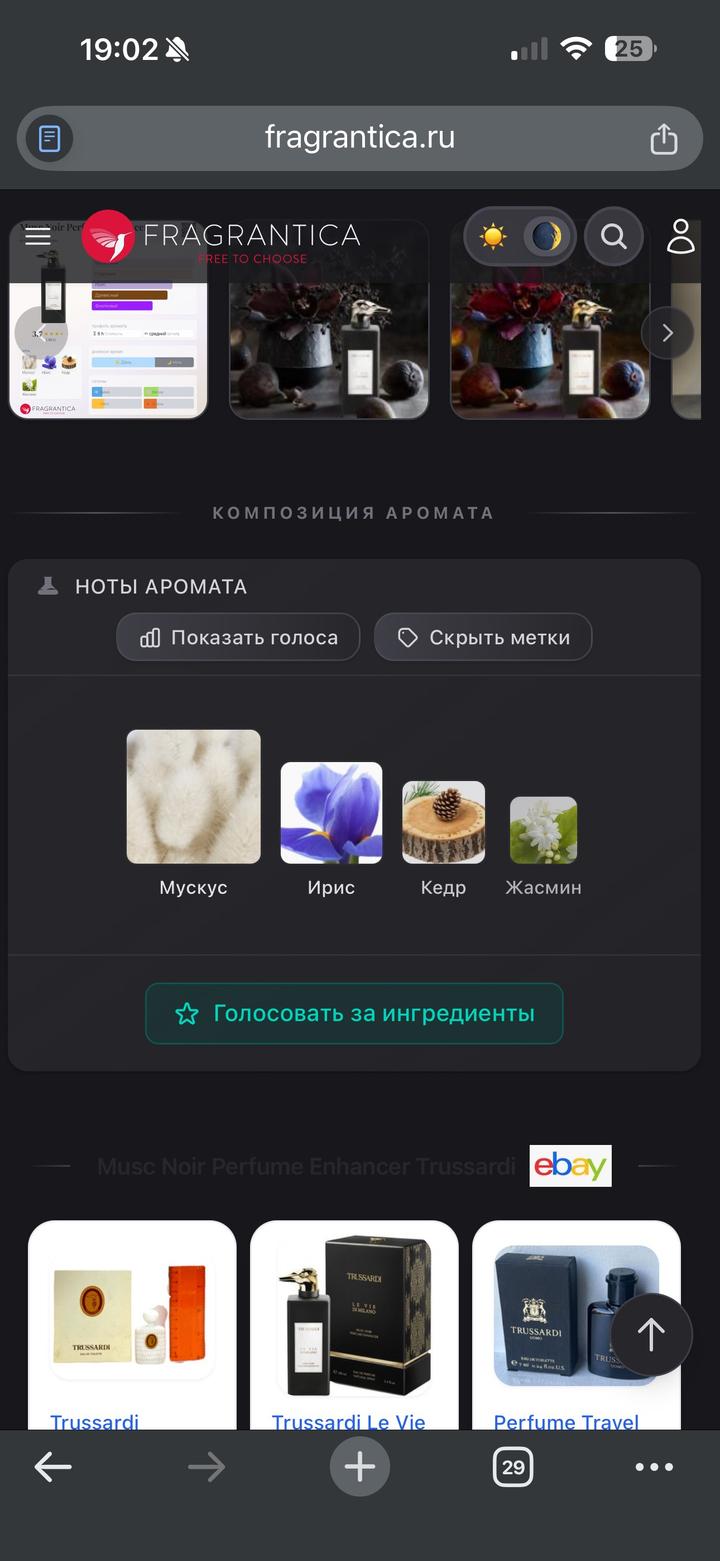Show next photos with the carousel arrow

click(667, 333)
